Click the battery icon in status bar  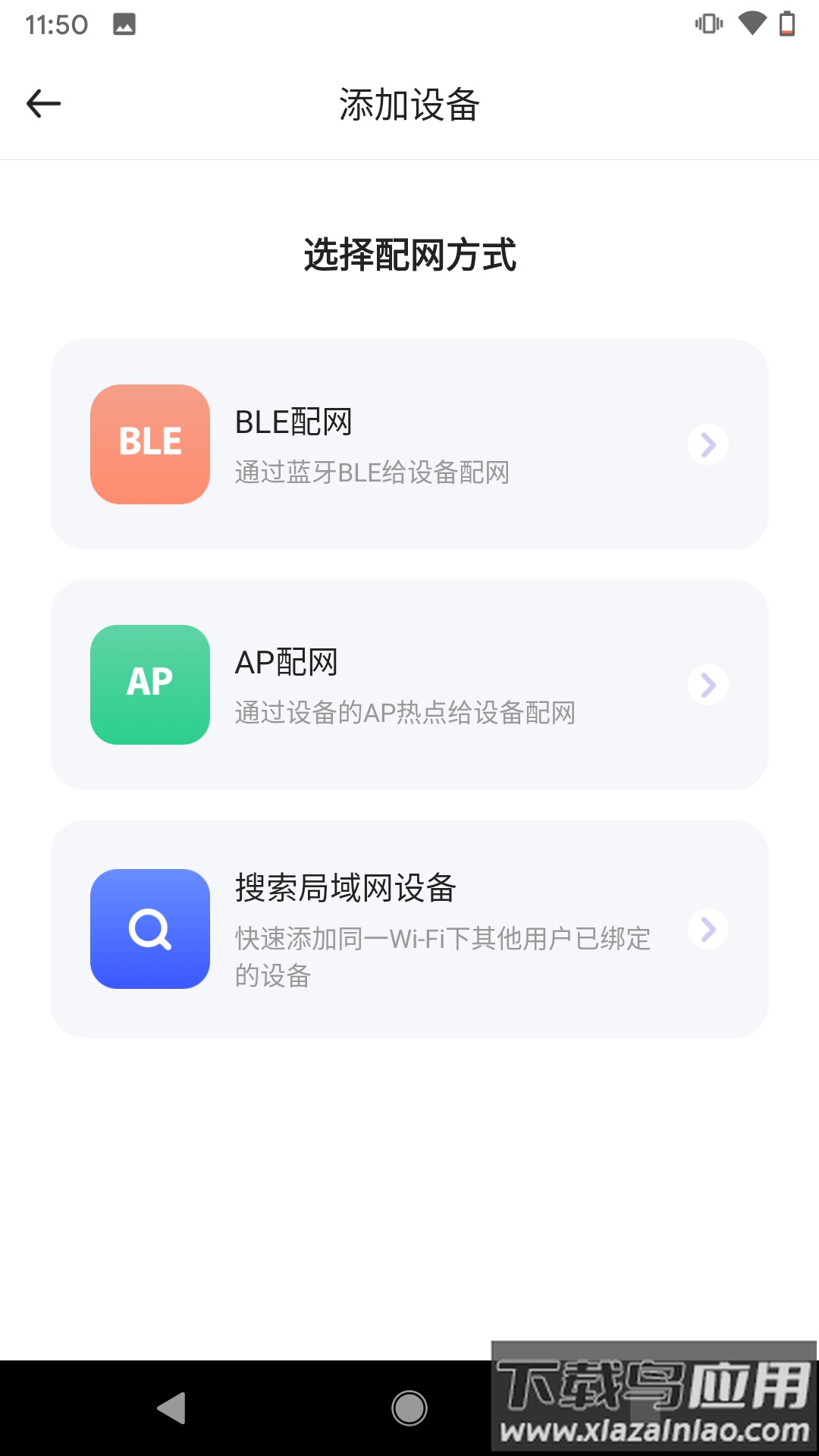786,24
